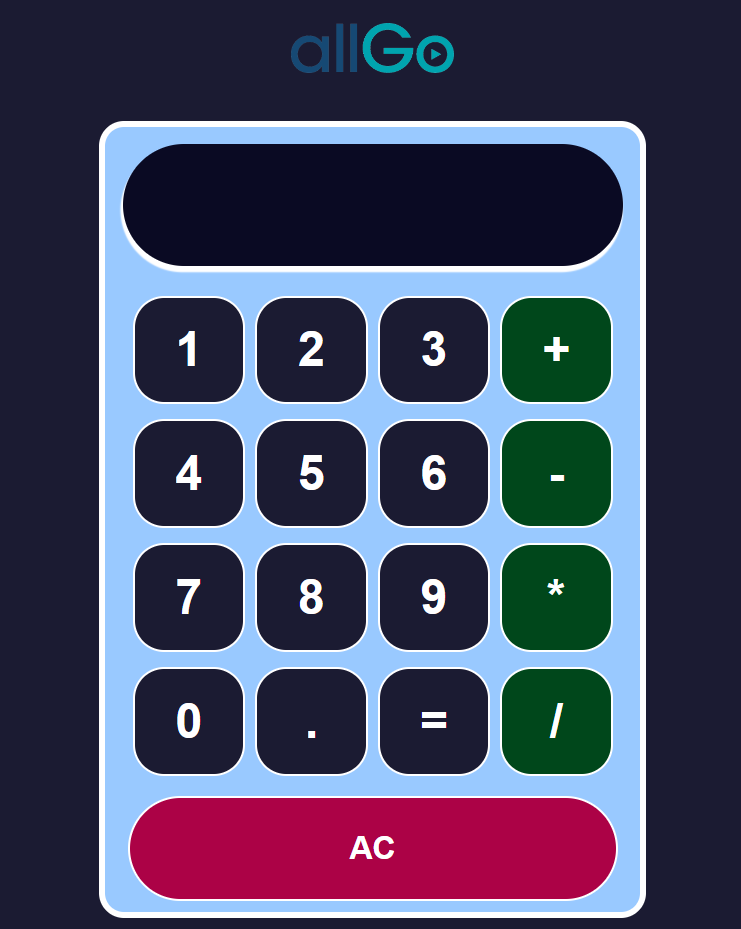The width and height of the screenshot is (741, 929).
Task: Clear the calculator with AC
Action: point(371,847)
